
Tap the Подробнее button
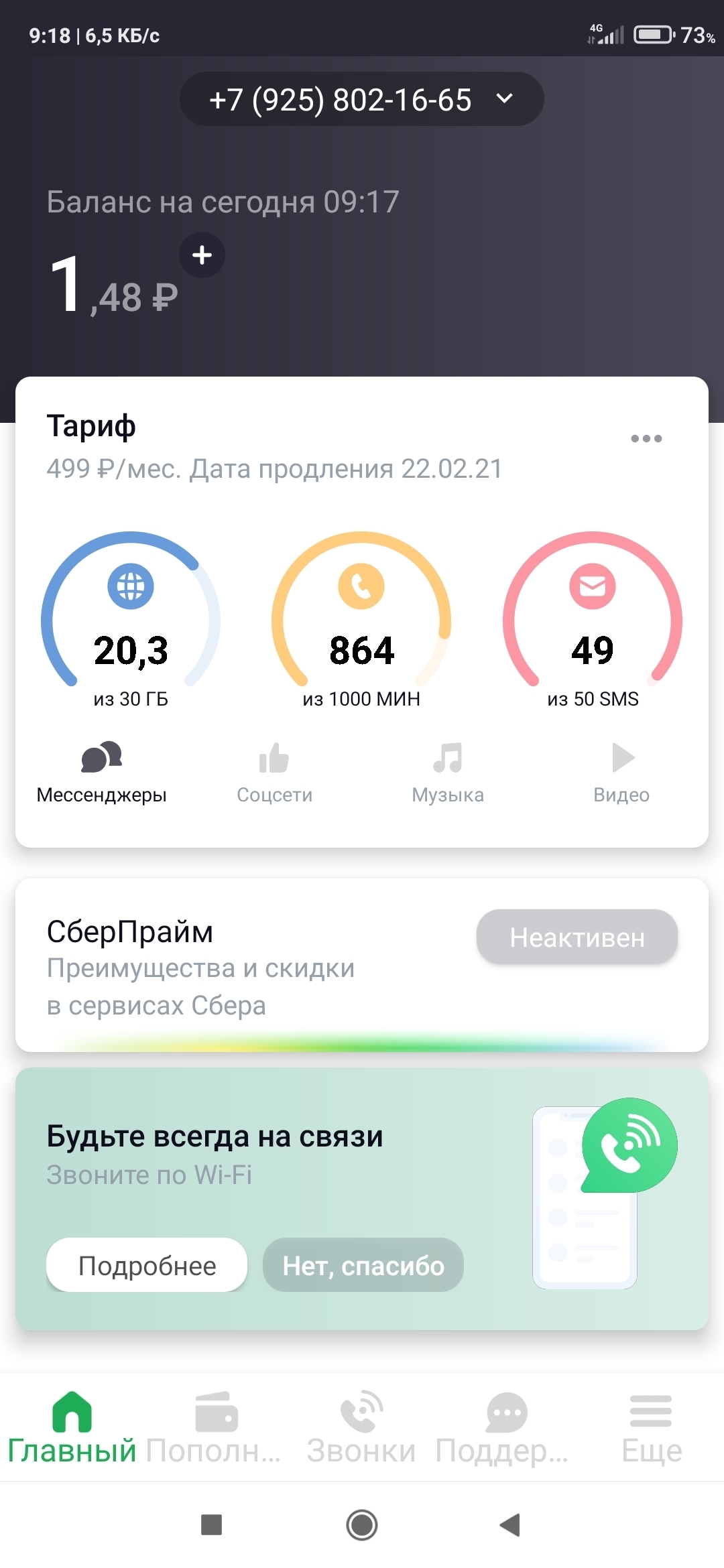(x=147, y=1265)
